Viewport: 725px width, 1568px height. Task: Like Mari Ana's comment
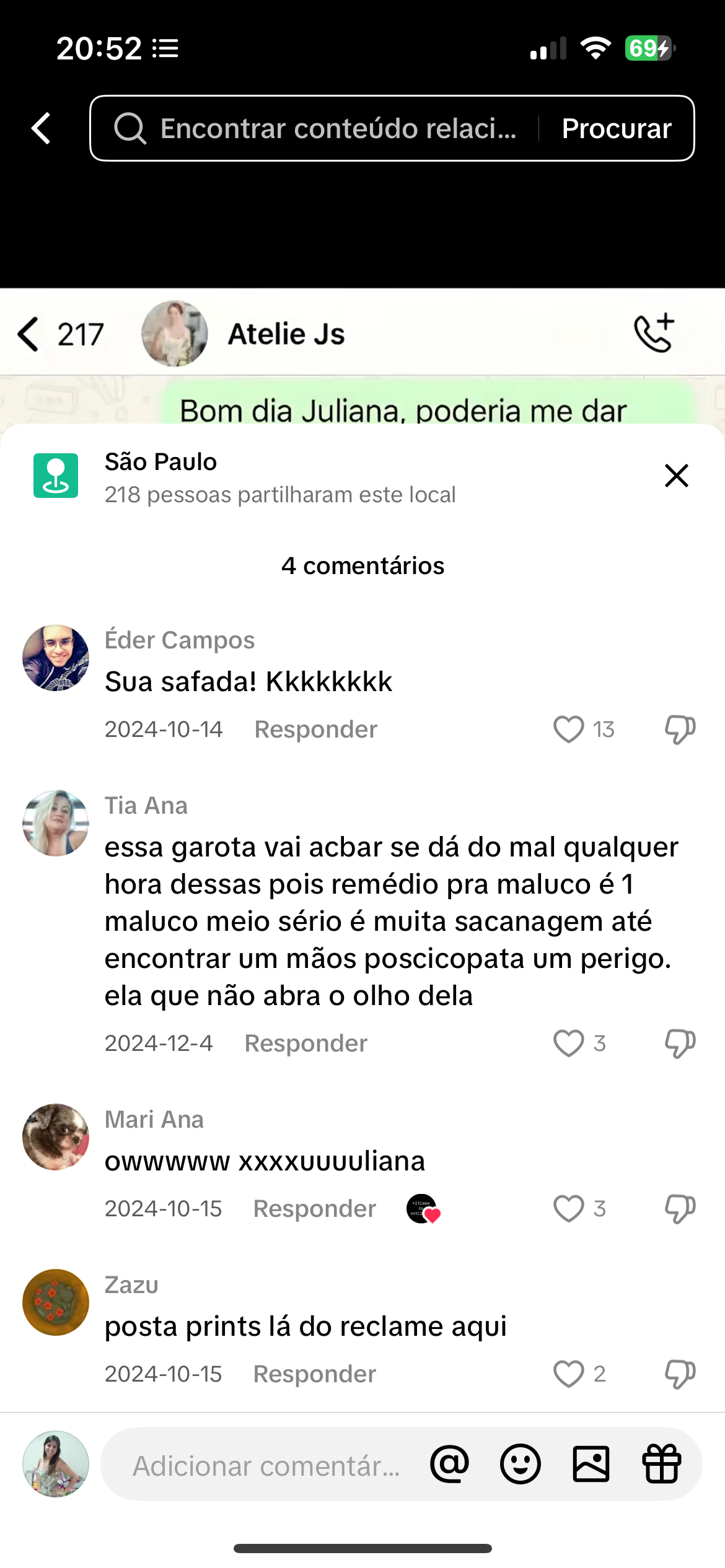tap(569, 1209)
